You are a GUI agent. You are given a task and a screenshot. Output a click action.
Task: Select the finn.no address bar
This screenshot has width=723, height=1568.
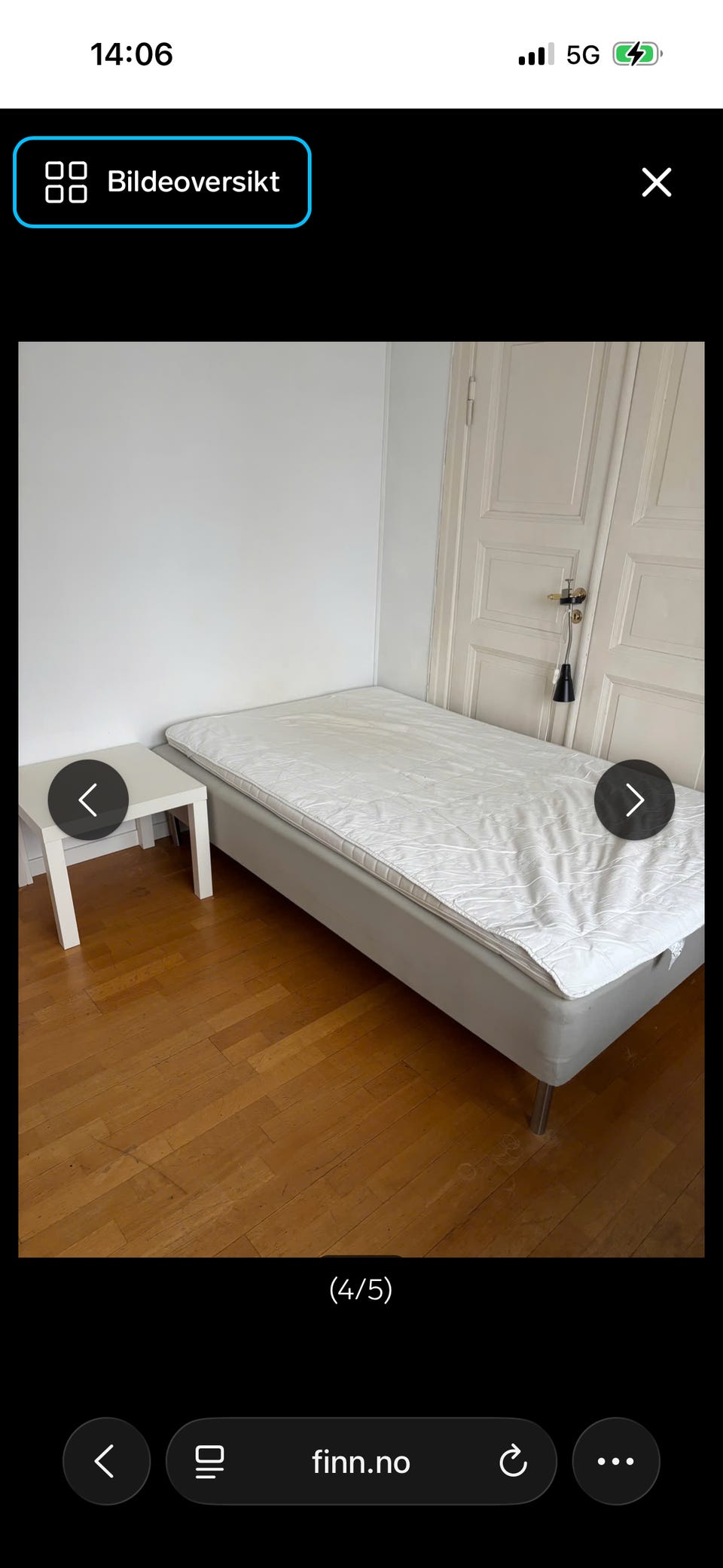(x=361, y=1460)
